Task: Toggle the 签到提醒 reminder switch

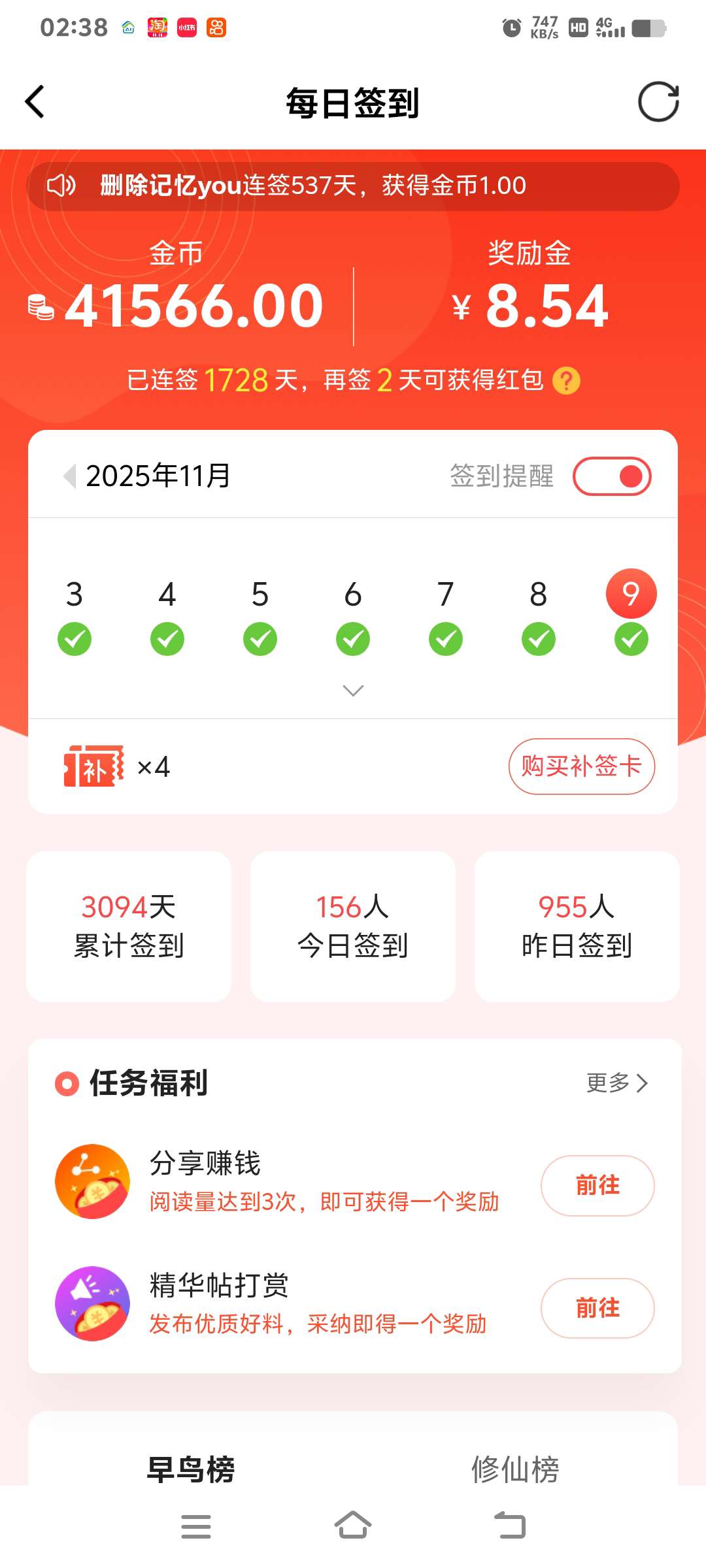Action: click(x=612, y=476)
